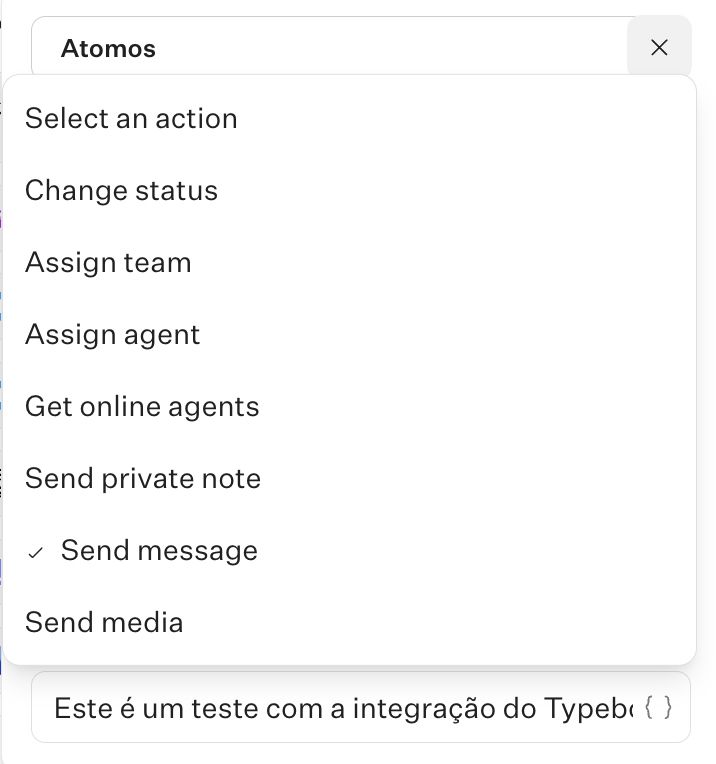Pick the Assign team action
716x764 pixels.
[108, 263]
